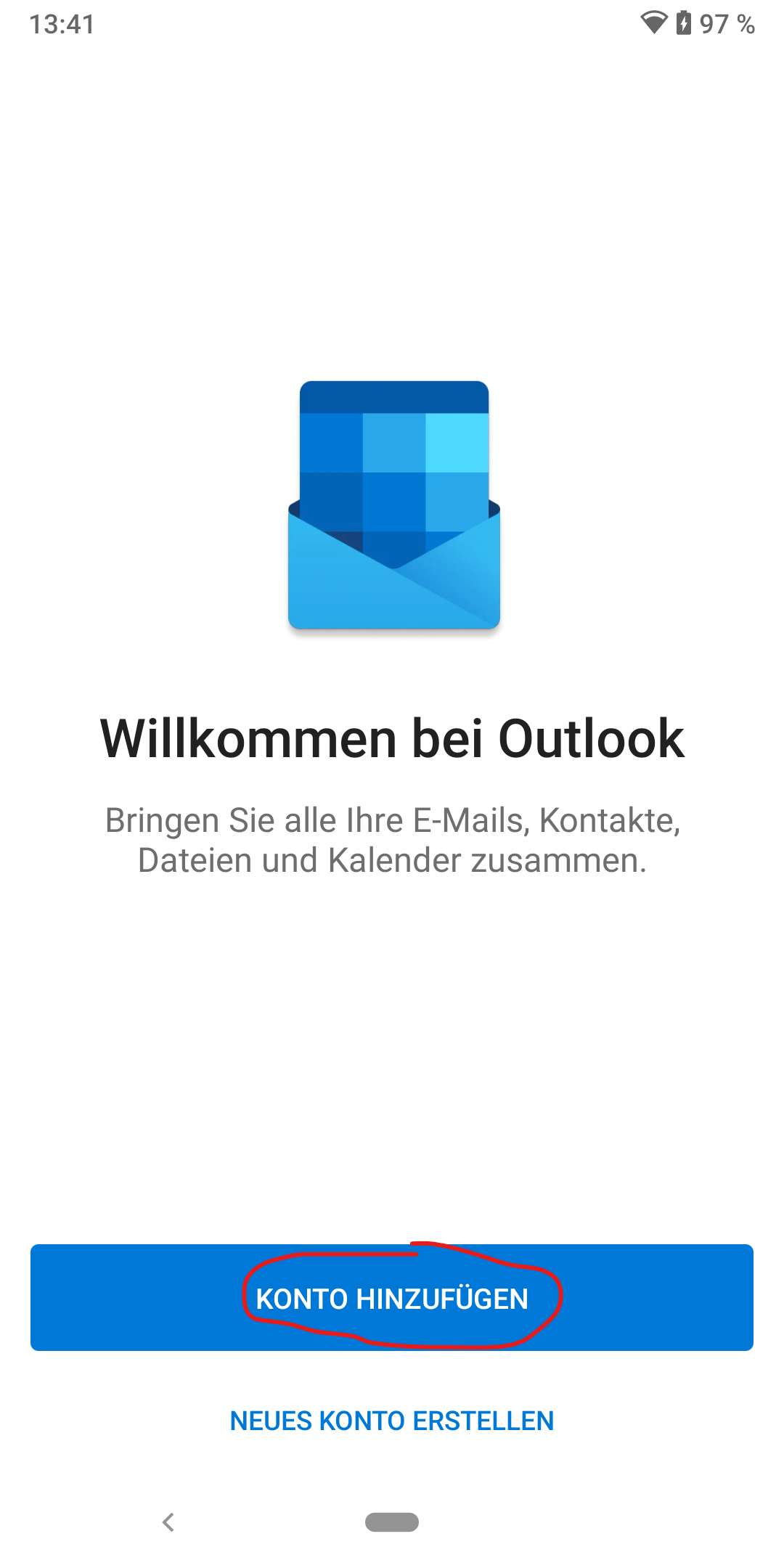The height and width of the screenshot is (1568, 784).
Task: Select Neues Konto erstellen
Action: tap(392, 1421)
